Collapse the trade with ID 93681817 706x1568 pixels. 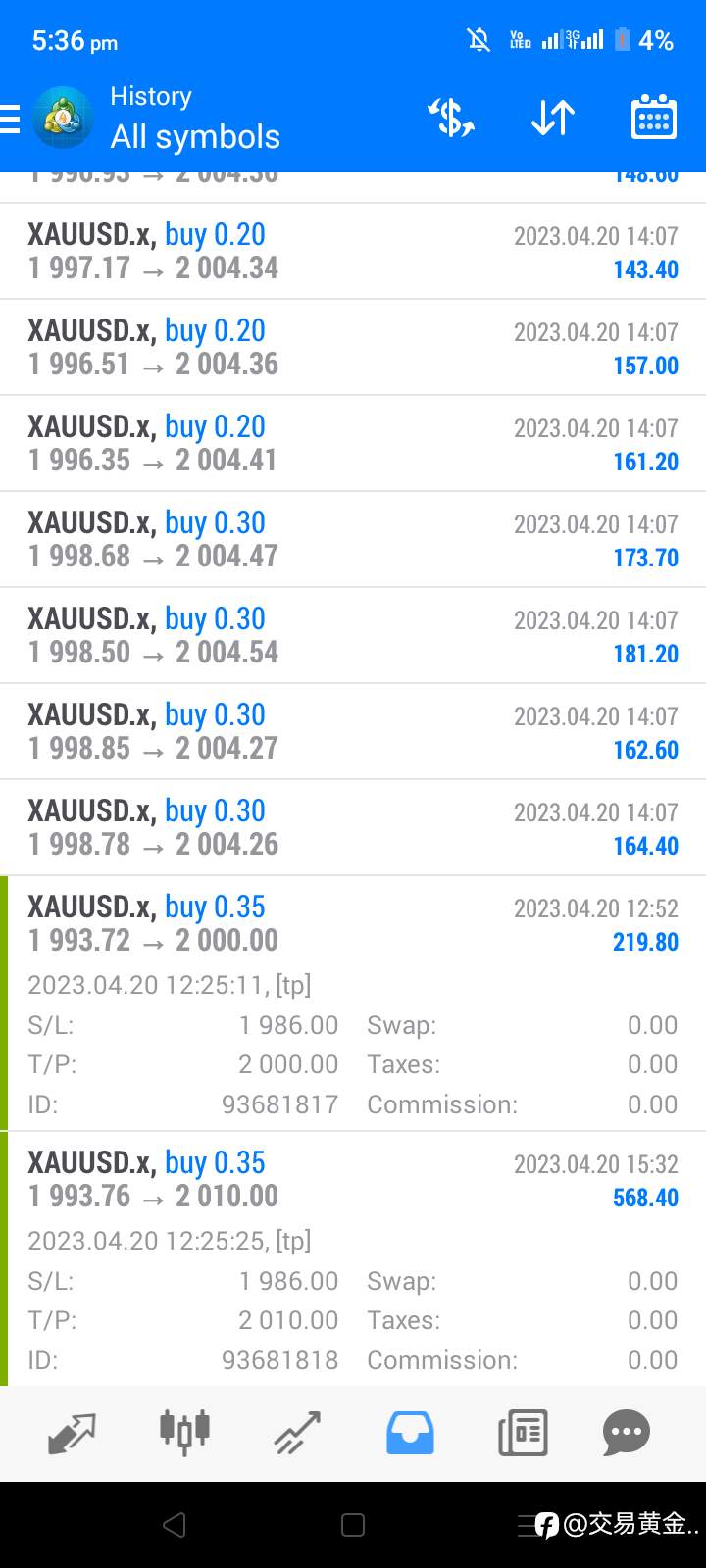pos(353,1004)
